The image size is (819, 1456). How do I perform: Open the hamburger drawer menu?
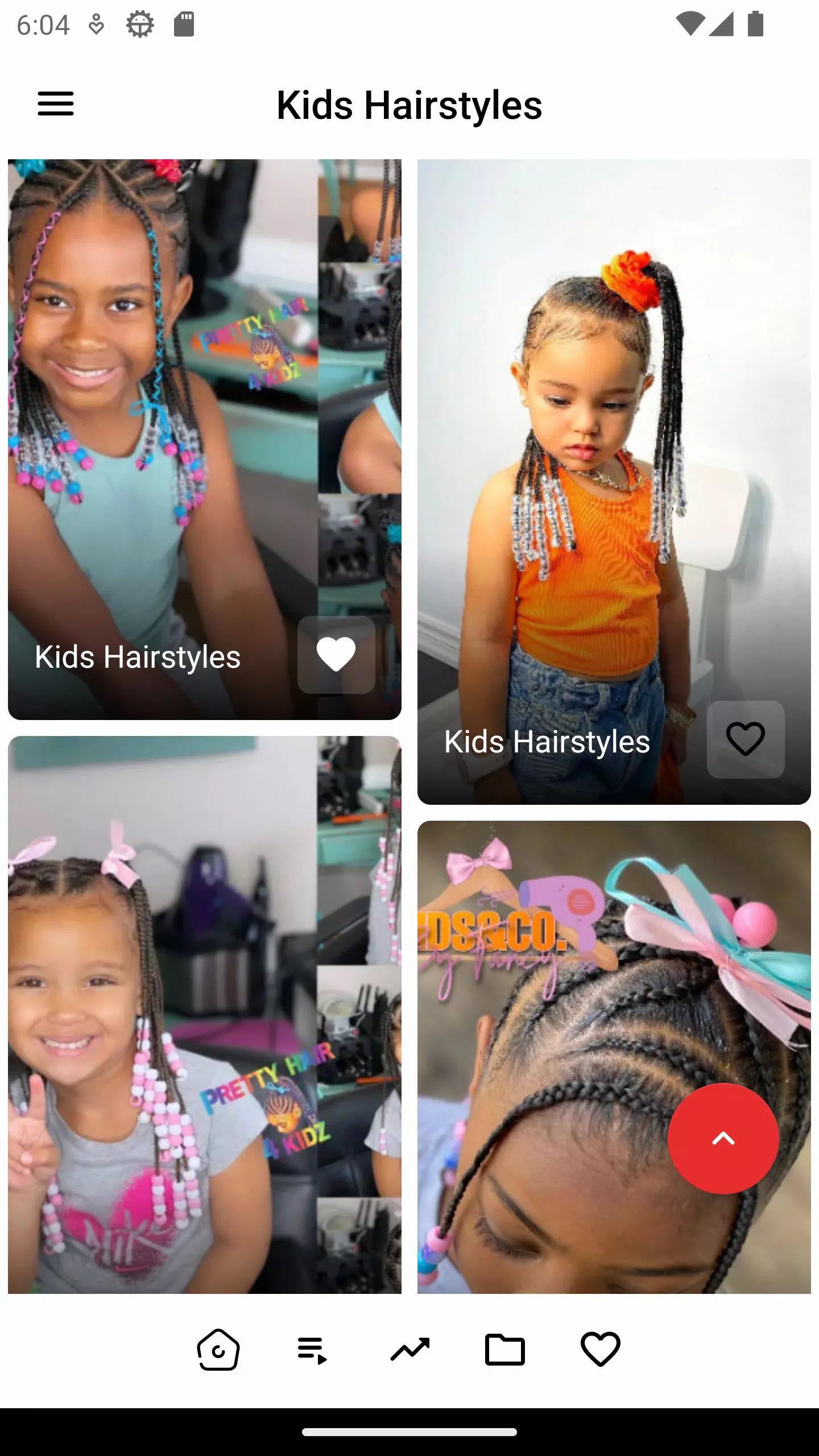[x=56, y=104]
